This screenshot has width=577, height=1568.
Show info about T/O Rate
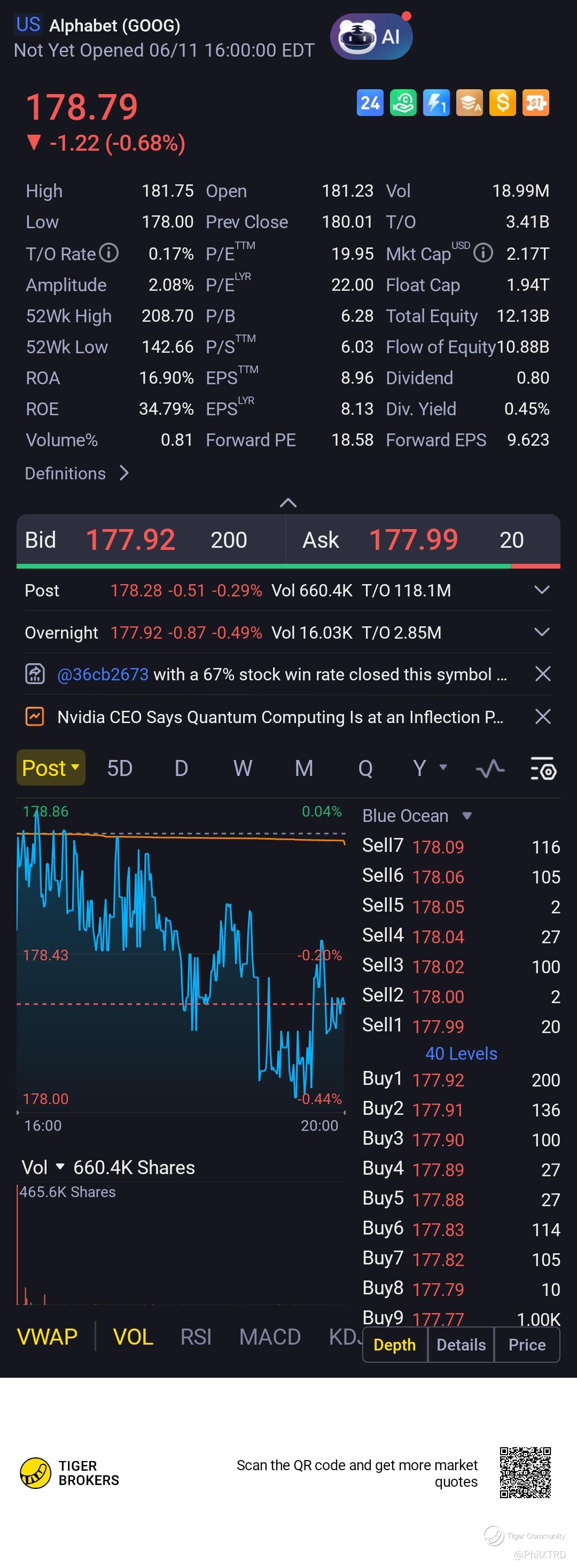(109, 253)
